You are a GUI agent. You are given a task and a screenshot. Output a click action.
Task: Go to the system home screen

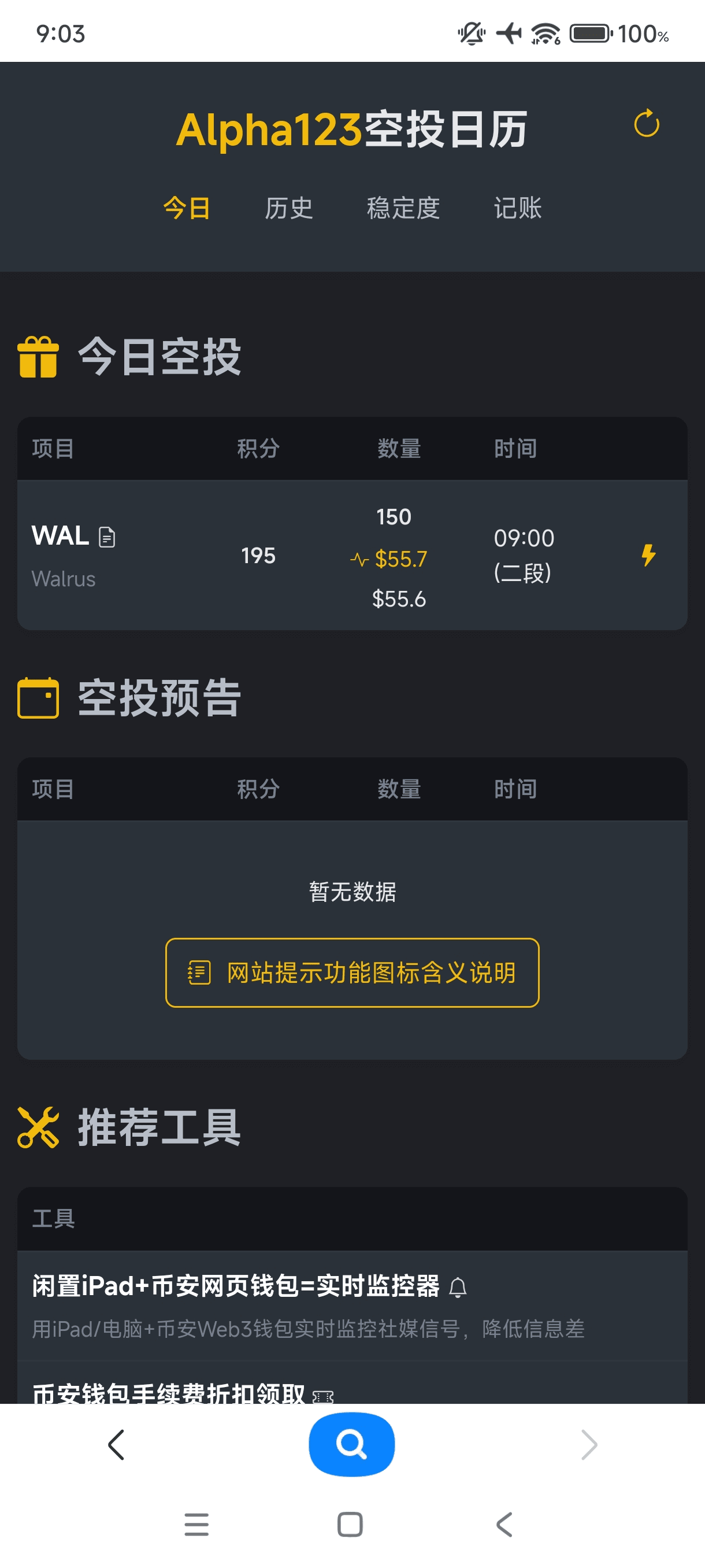(350, 1524)
